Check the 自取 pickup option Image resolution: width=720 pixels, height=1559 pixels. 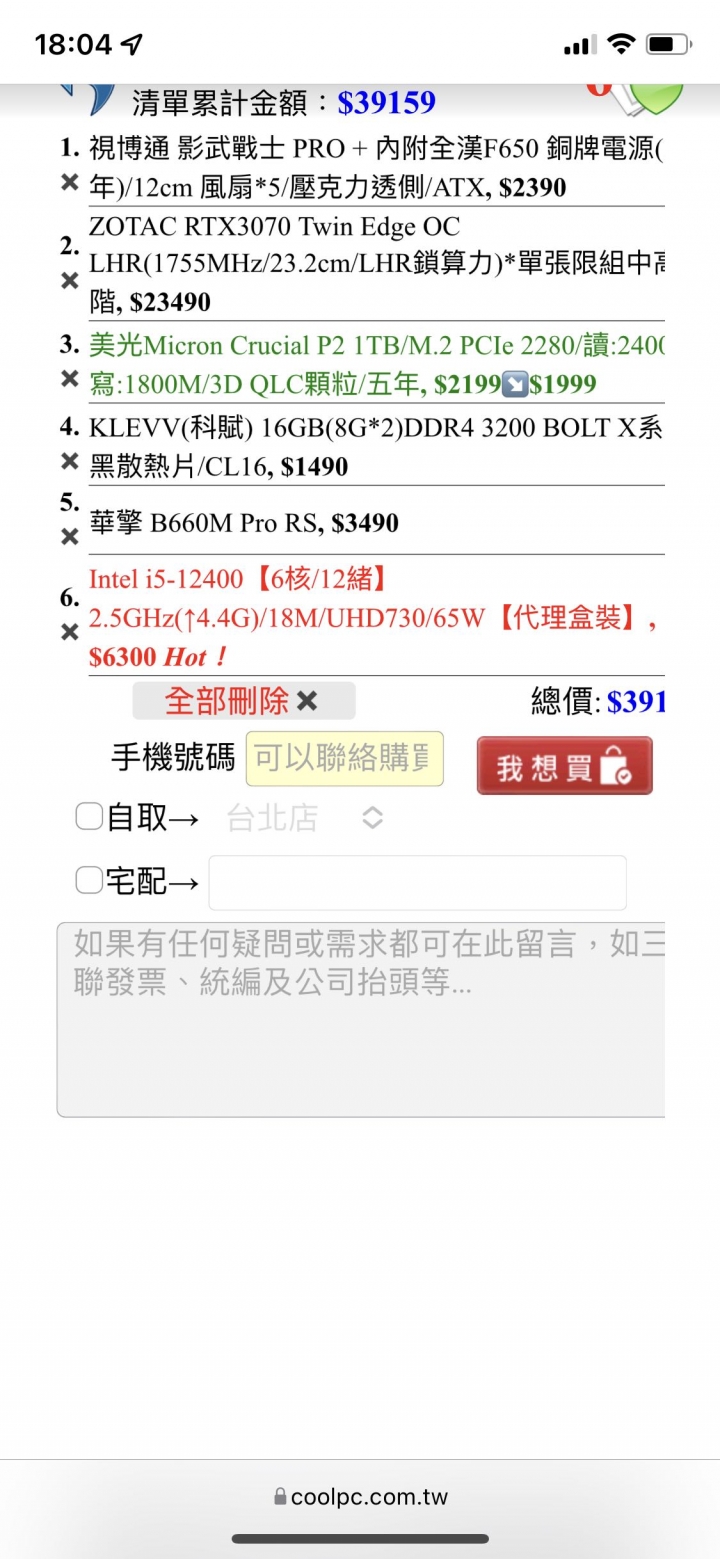point(89,818)
